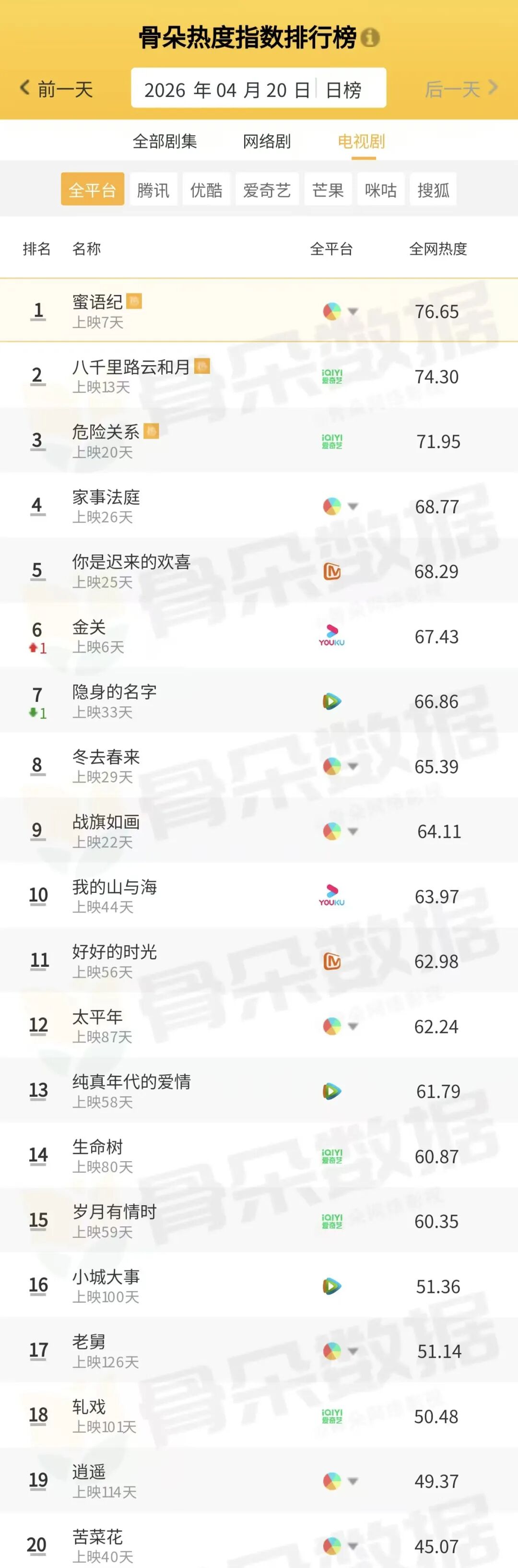Open details for 八千里路云和月
This screenshot has height=1568, width=518.
(131, 367)
